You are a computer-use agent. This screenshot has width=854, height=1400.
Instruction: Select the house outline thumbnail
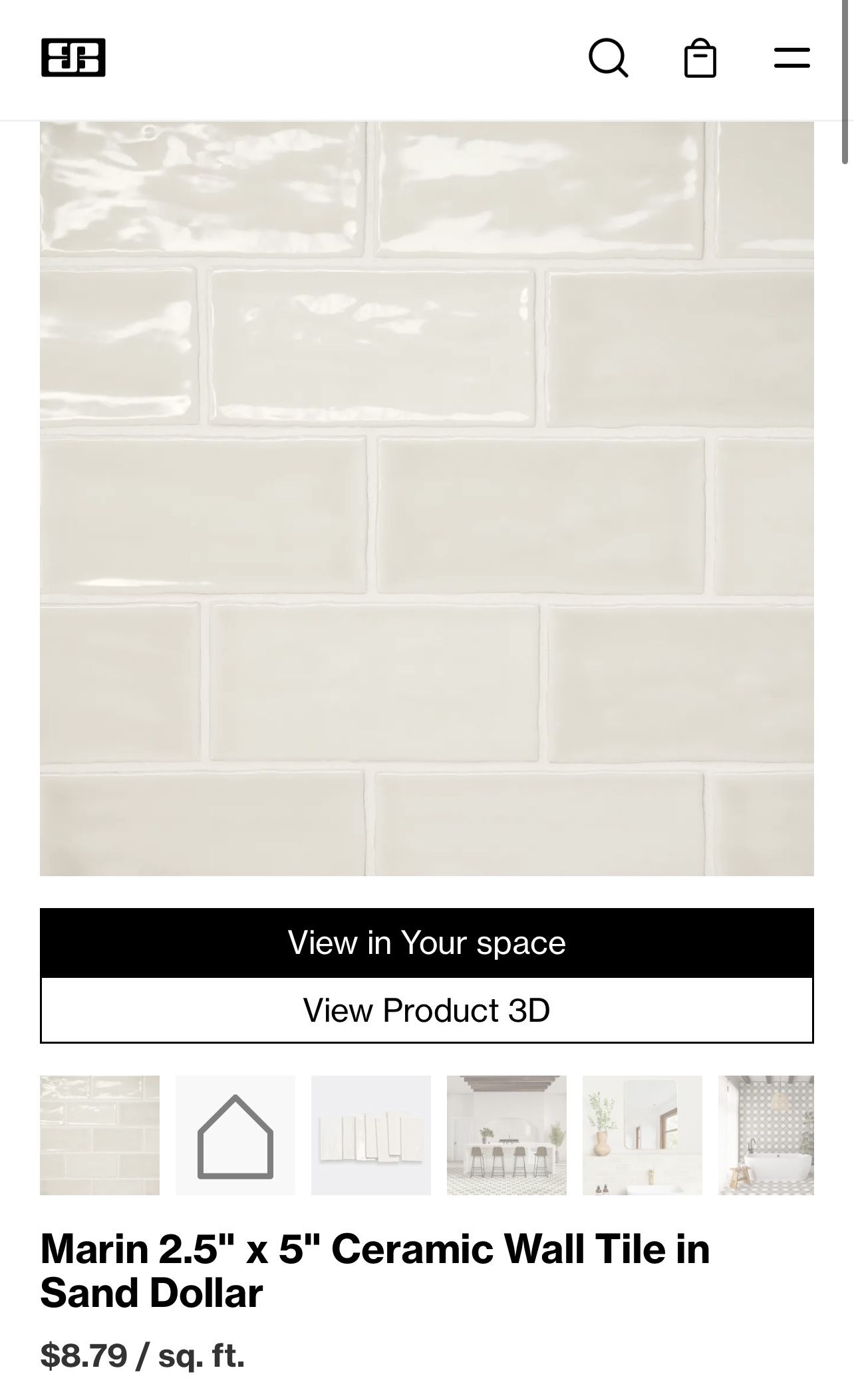(x=235, y=1135)
